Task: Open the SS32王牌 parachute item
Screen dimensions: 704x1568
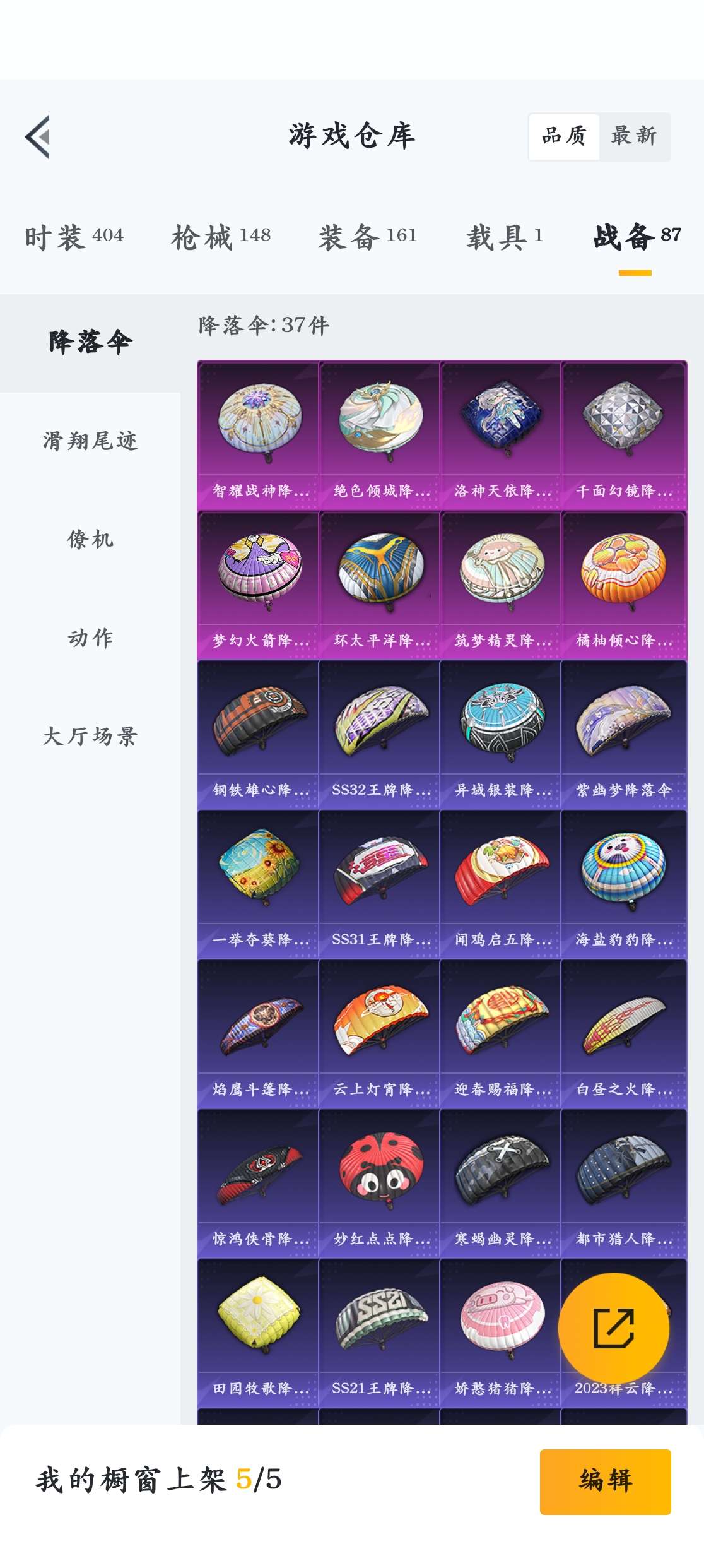Action: (380, 735)
